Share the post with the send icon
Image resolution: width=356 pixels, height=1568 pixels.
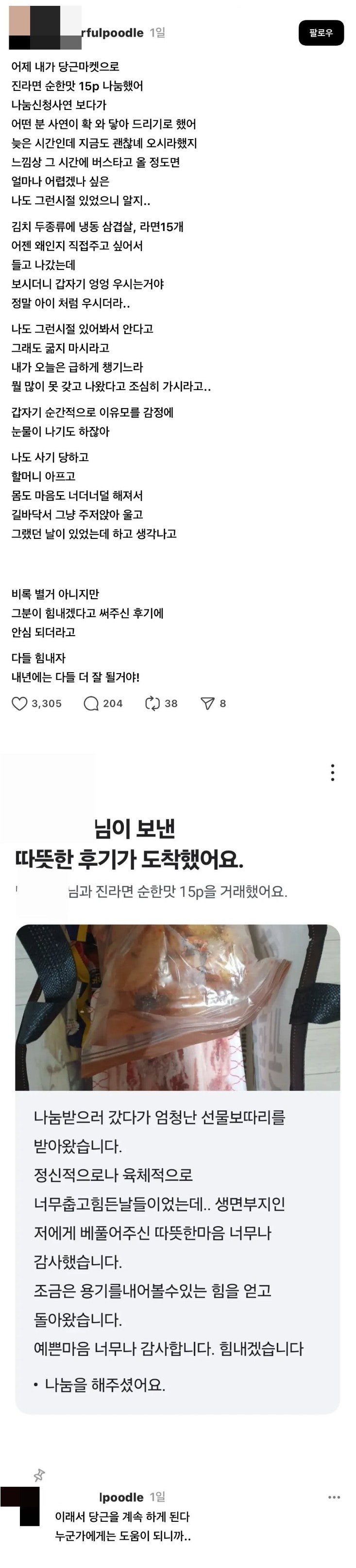208,704
